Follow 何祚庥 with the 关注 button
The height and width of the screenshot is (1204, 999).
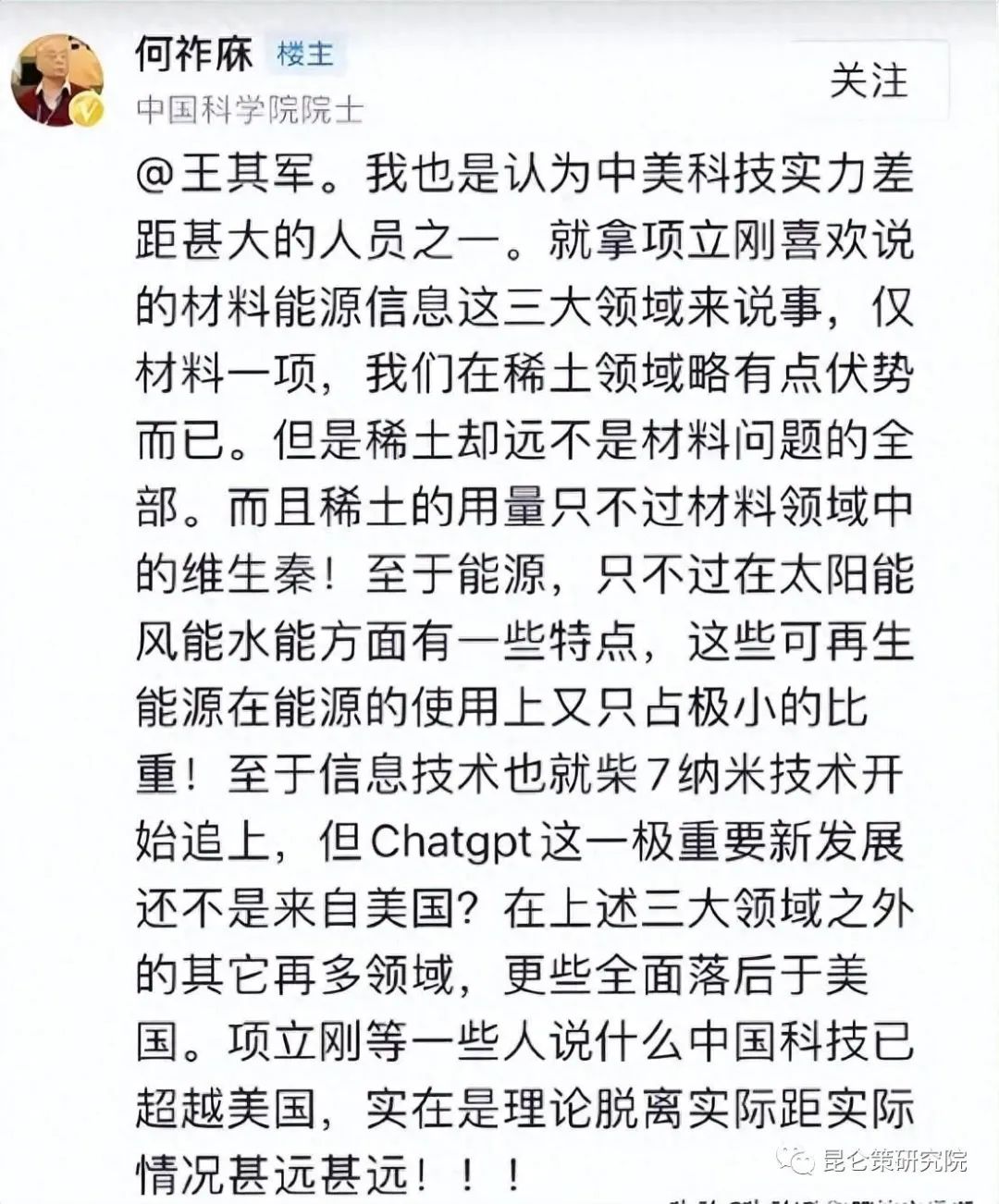tap(868, 80)
